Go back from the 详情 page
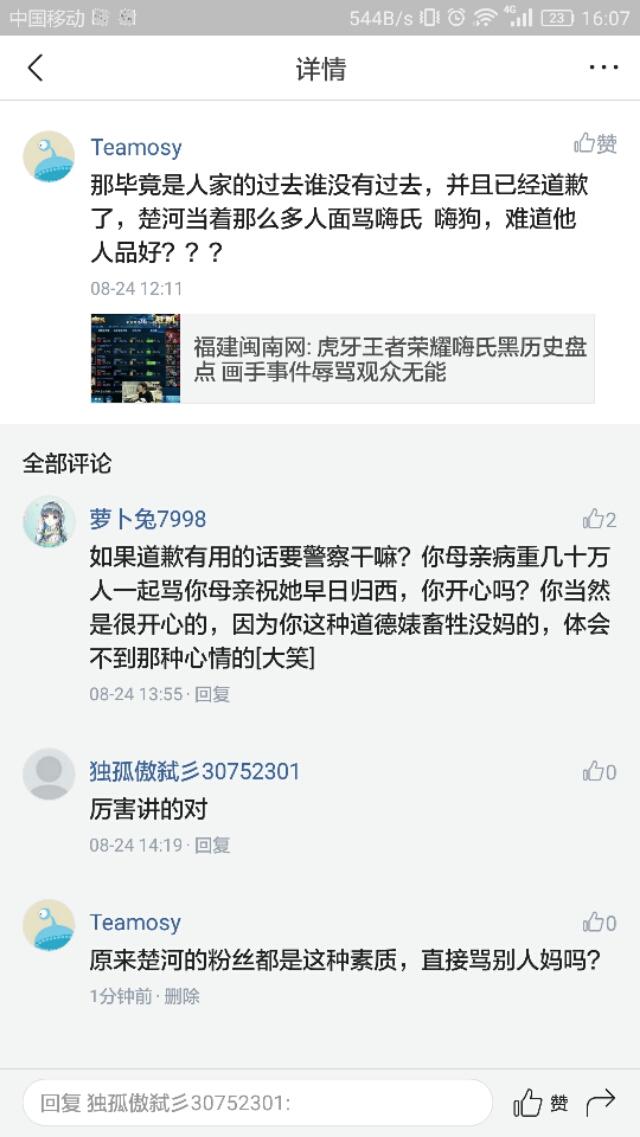The image size is (640, 1137). point(36,68)
